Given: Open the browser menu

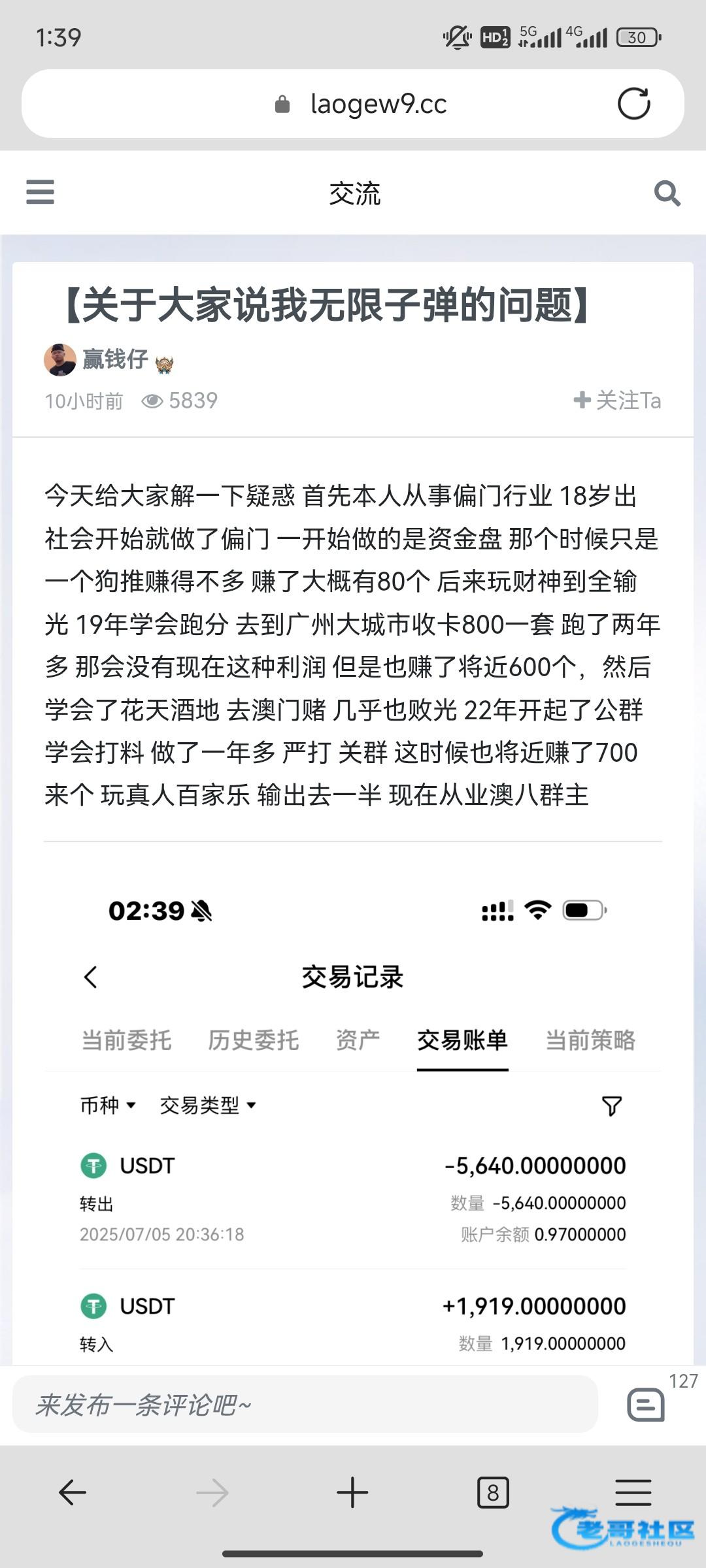Looking at the screenshot, I should click(633, 1493).
